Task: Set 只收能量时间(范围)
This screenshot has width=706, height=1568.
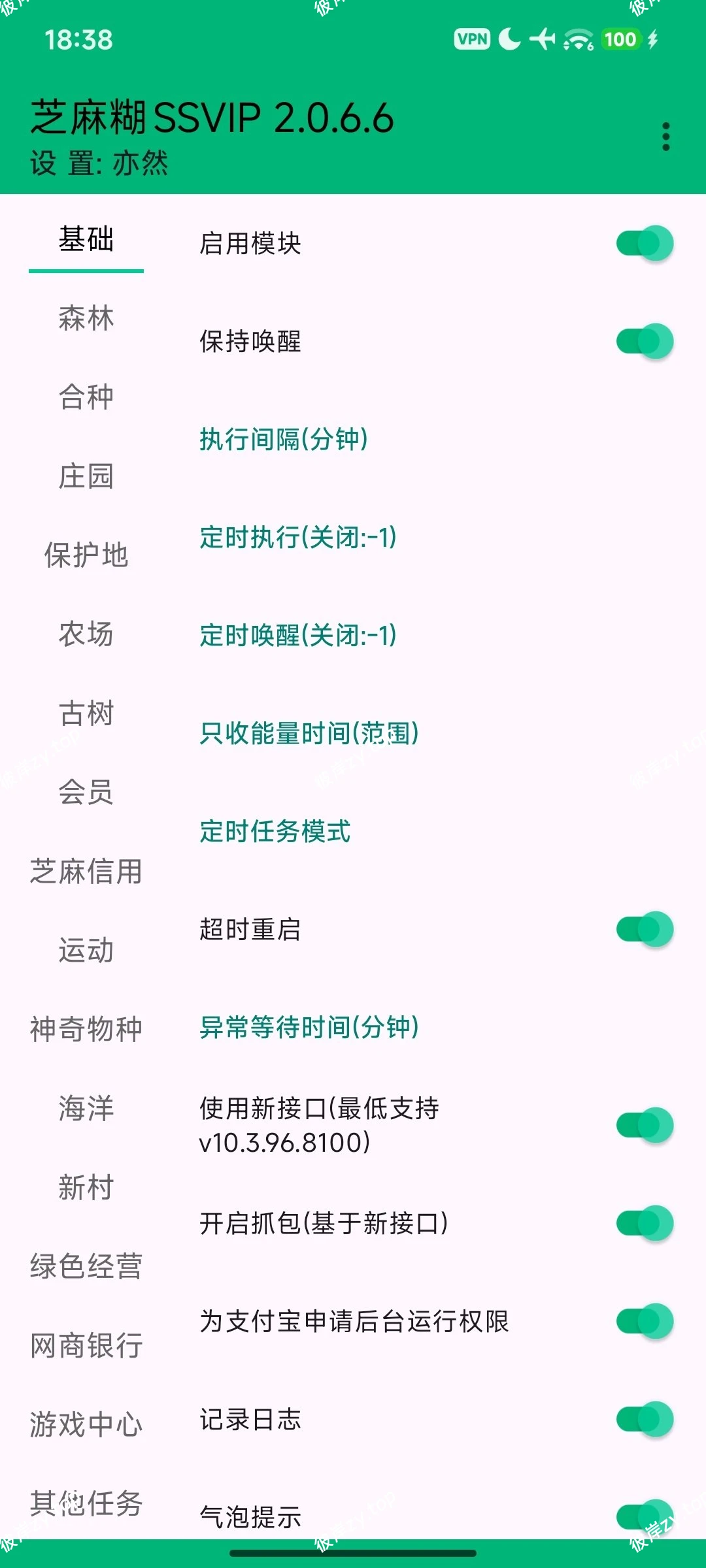Action: 309,734
